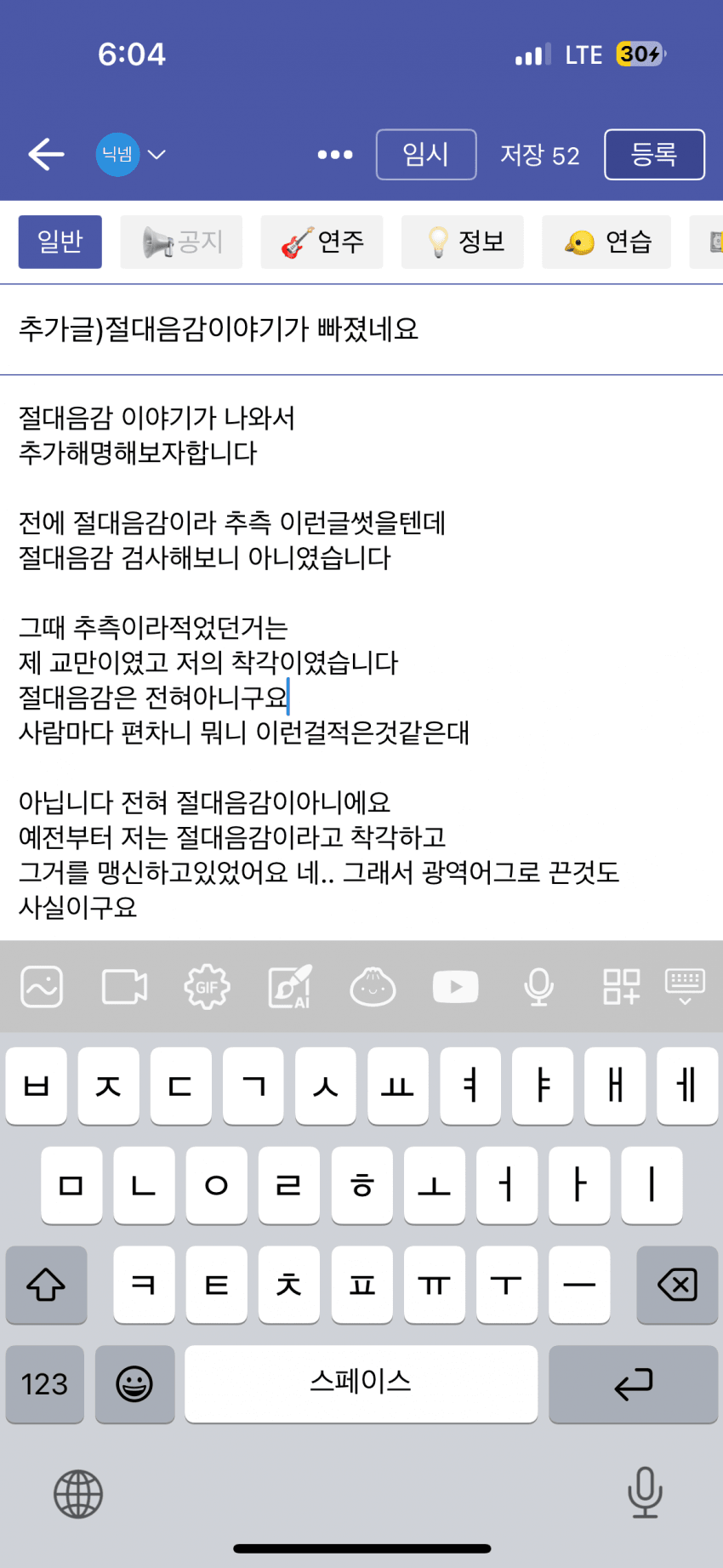The image size is (723, 1568).
Task: Edit the post title field
Action: point(361,329)
